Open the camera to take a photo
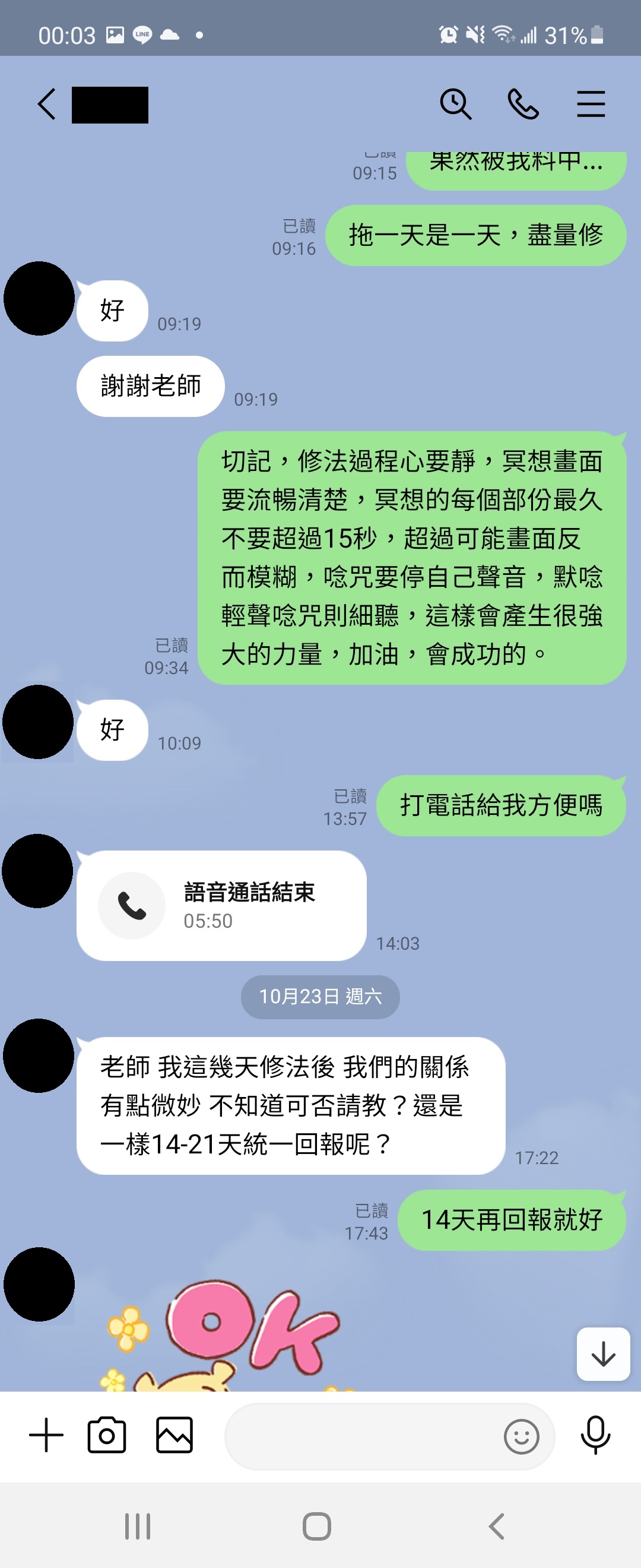 (107, 1435)
